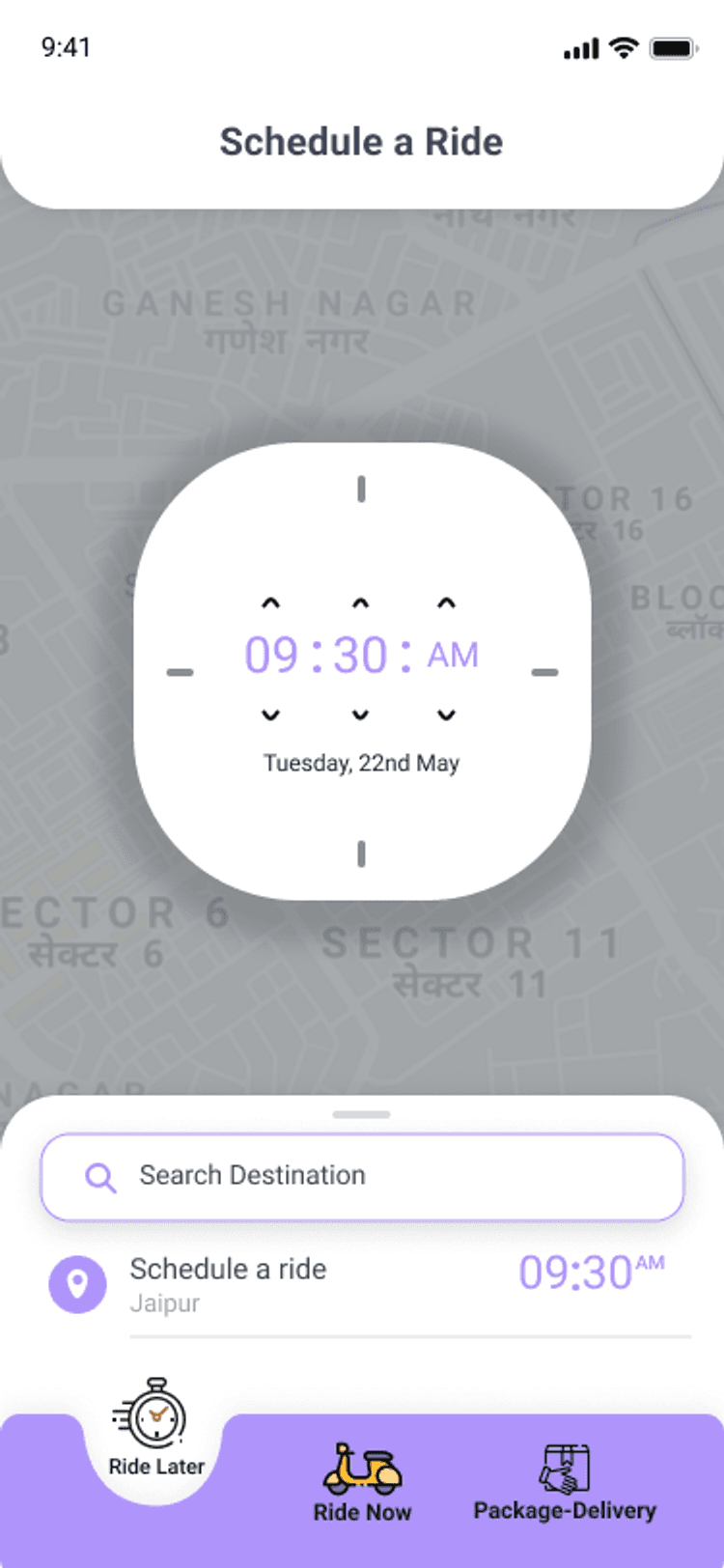Switch to the Package-Delivery tab

tap(565, 1483)
